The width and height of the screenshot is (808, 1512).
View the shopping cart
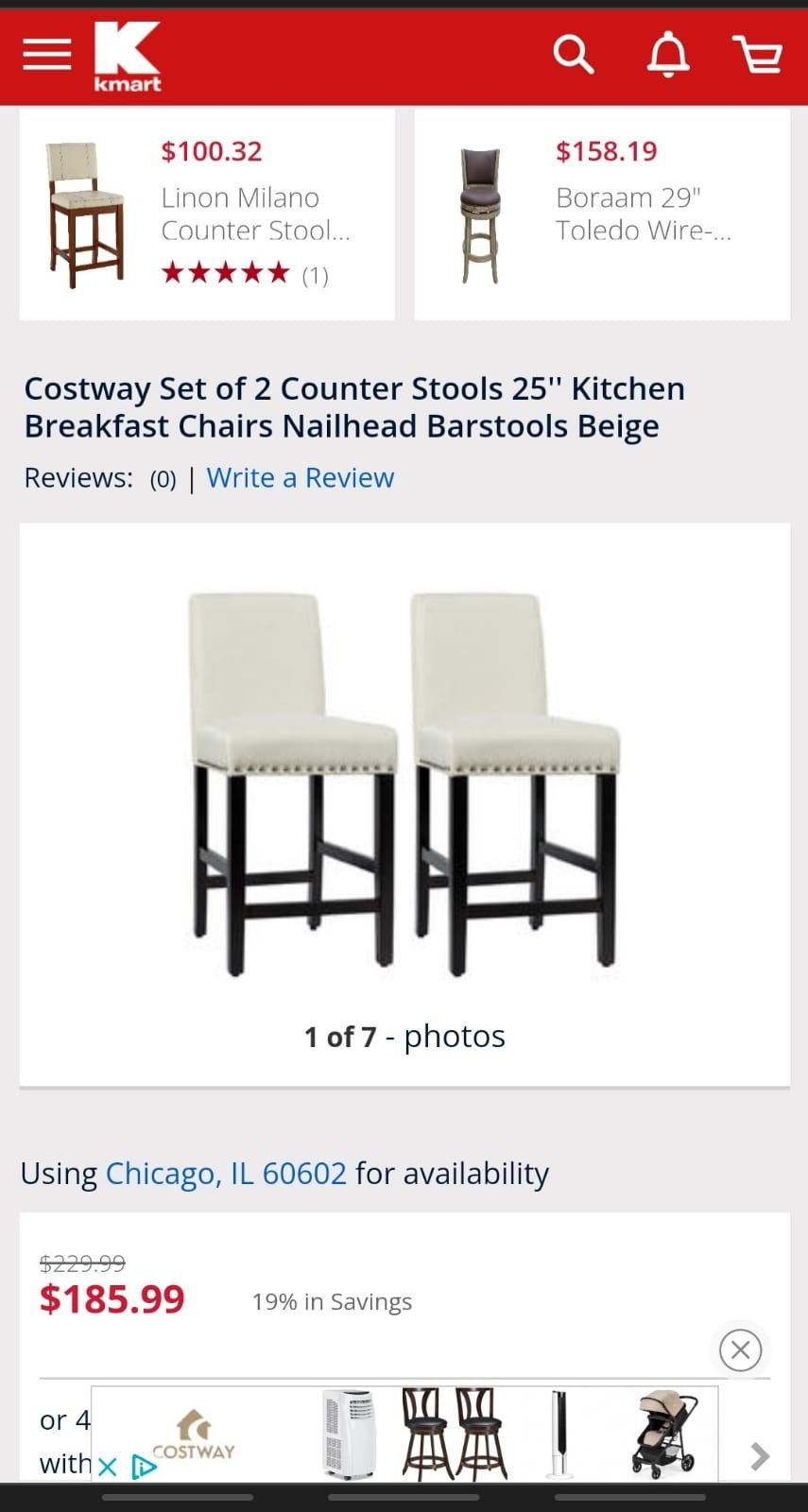pos(758,55)
